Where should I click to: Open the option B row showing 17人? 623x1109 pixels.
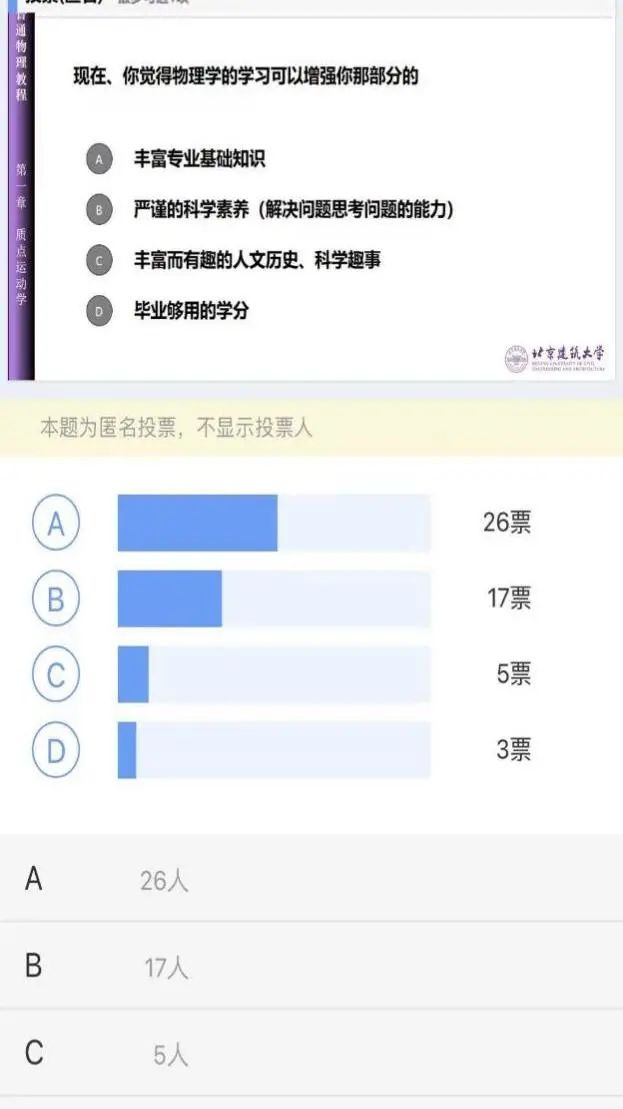[311, 966]
